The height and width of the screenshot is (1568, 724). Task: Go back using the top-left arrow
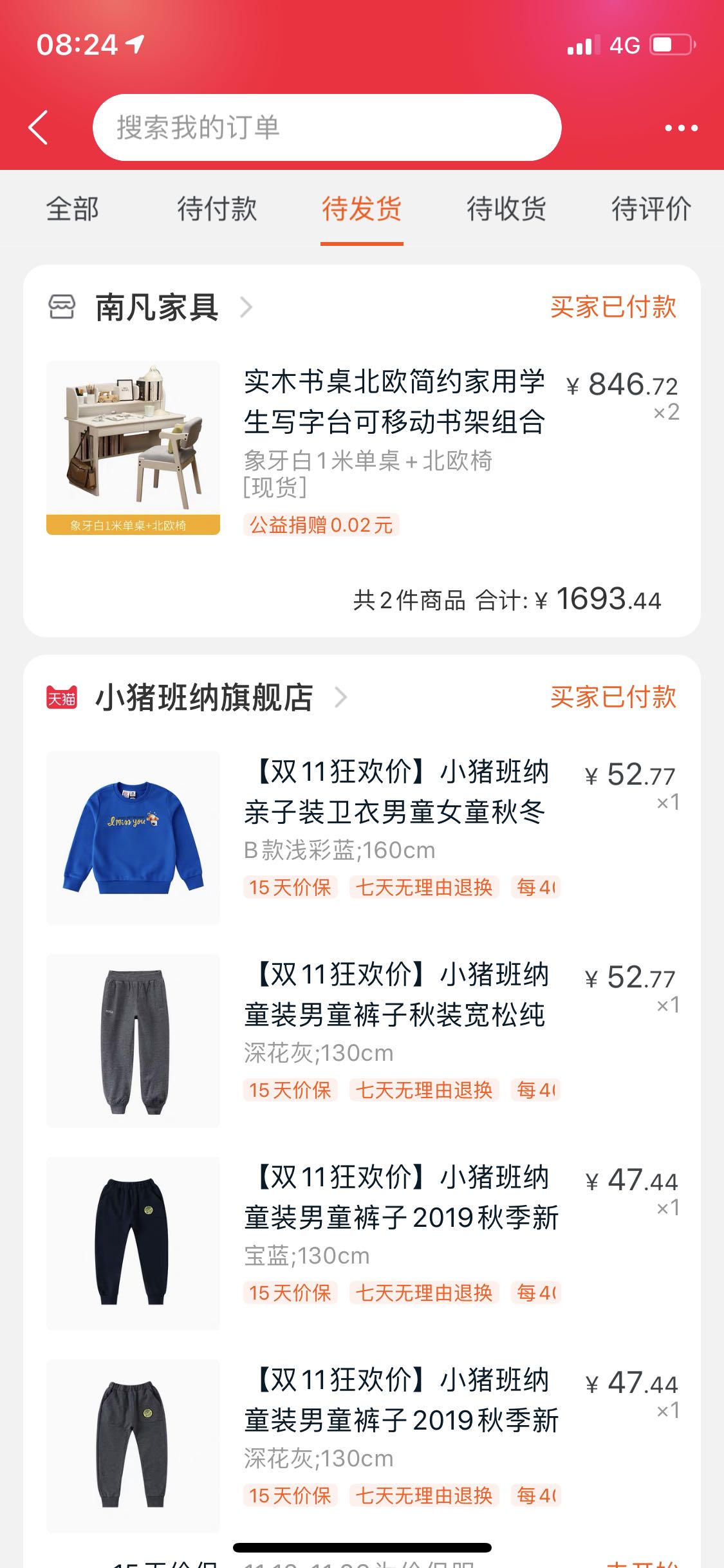(39, 127)
